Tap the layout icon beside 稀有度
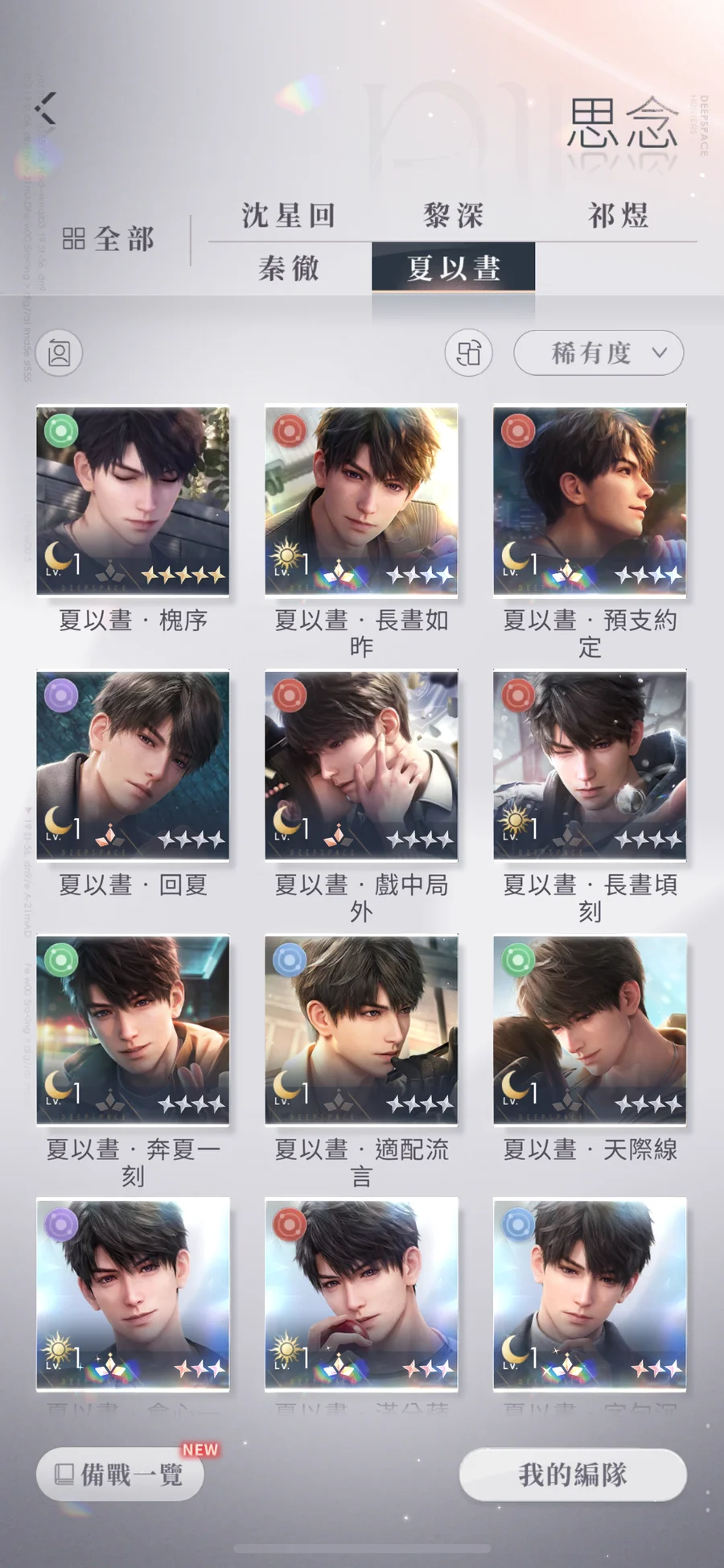Image resolution: width=724 pixels, height=1568 pixels. 469,353
